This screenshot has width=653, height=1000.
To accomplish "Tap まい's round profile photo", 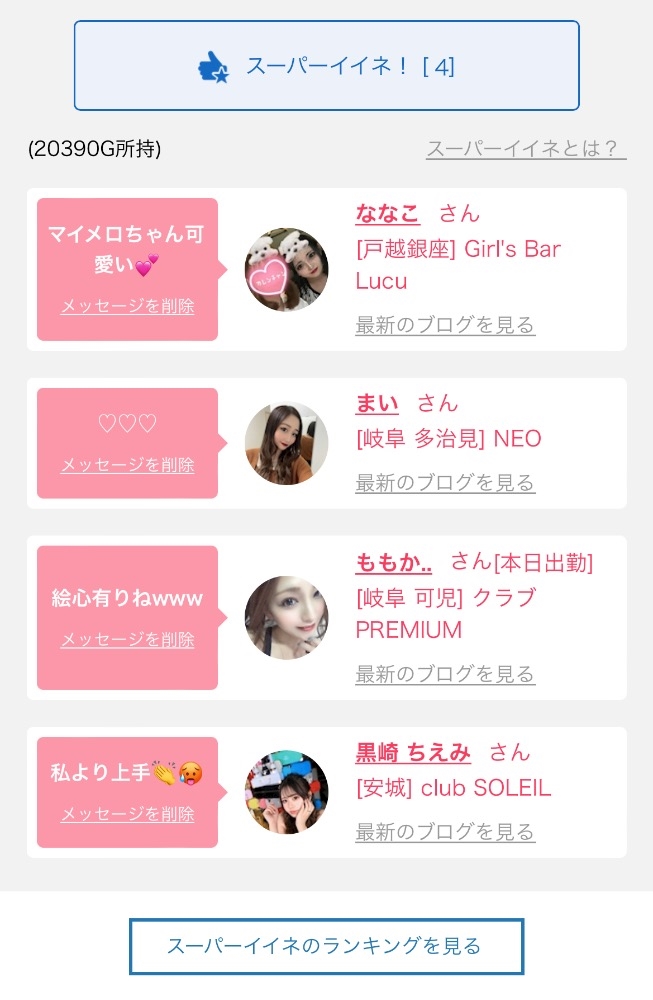I will click(x=286, y=444).
